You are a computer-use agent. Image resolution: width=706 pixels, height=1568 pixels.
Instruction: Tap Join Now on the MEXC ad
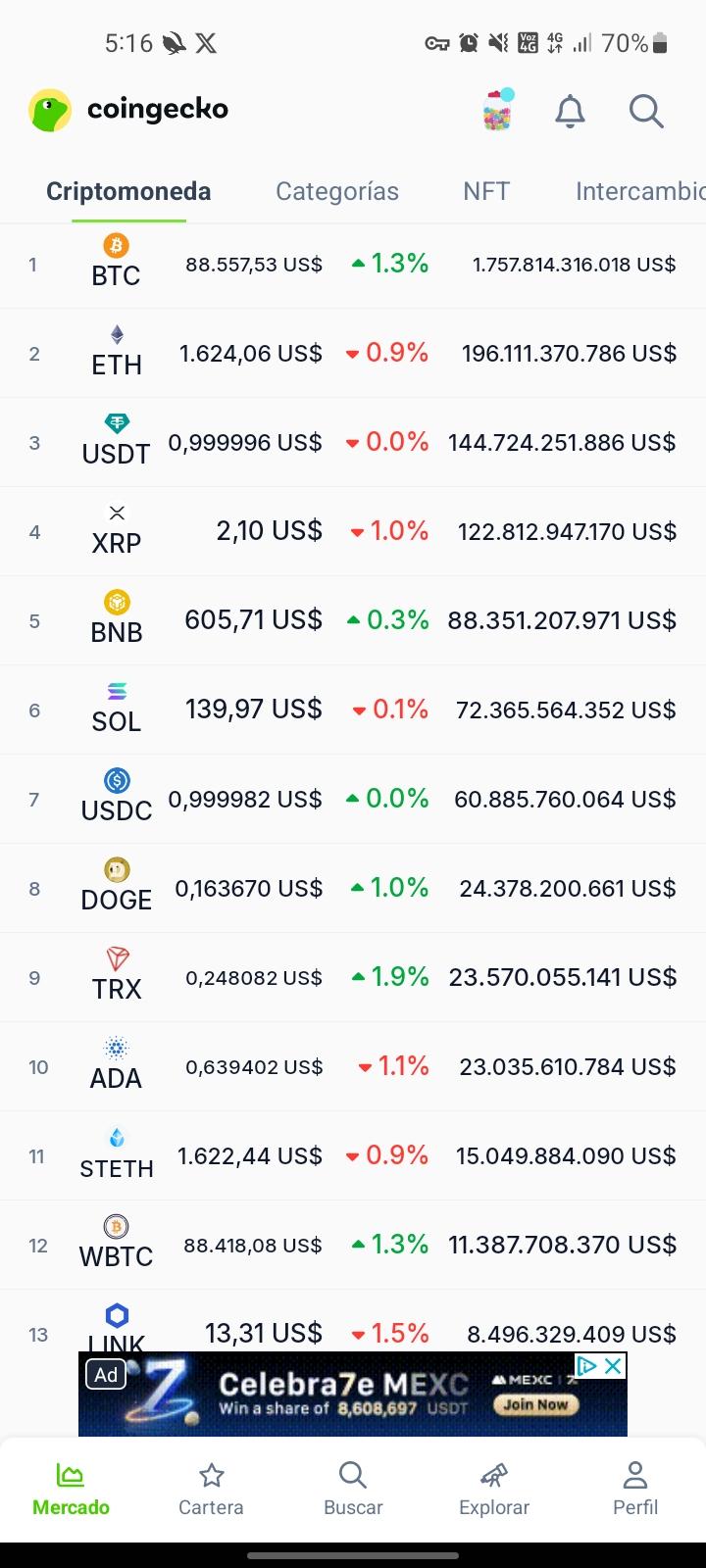click(536, 1404)
